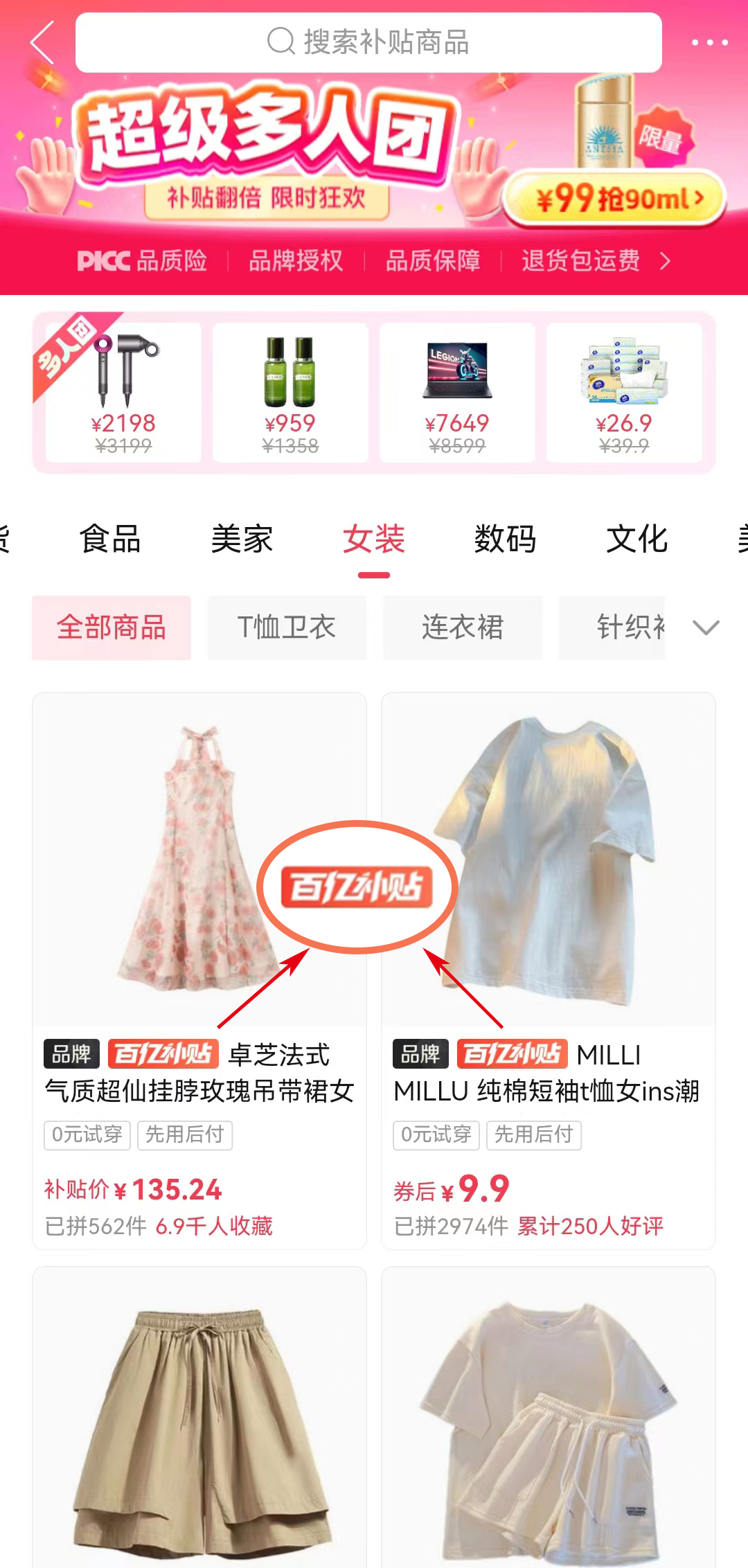Open the ¥26.9 tissue paper deal
This screenshot has width=748, height=1568.
tap(624, 393)
